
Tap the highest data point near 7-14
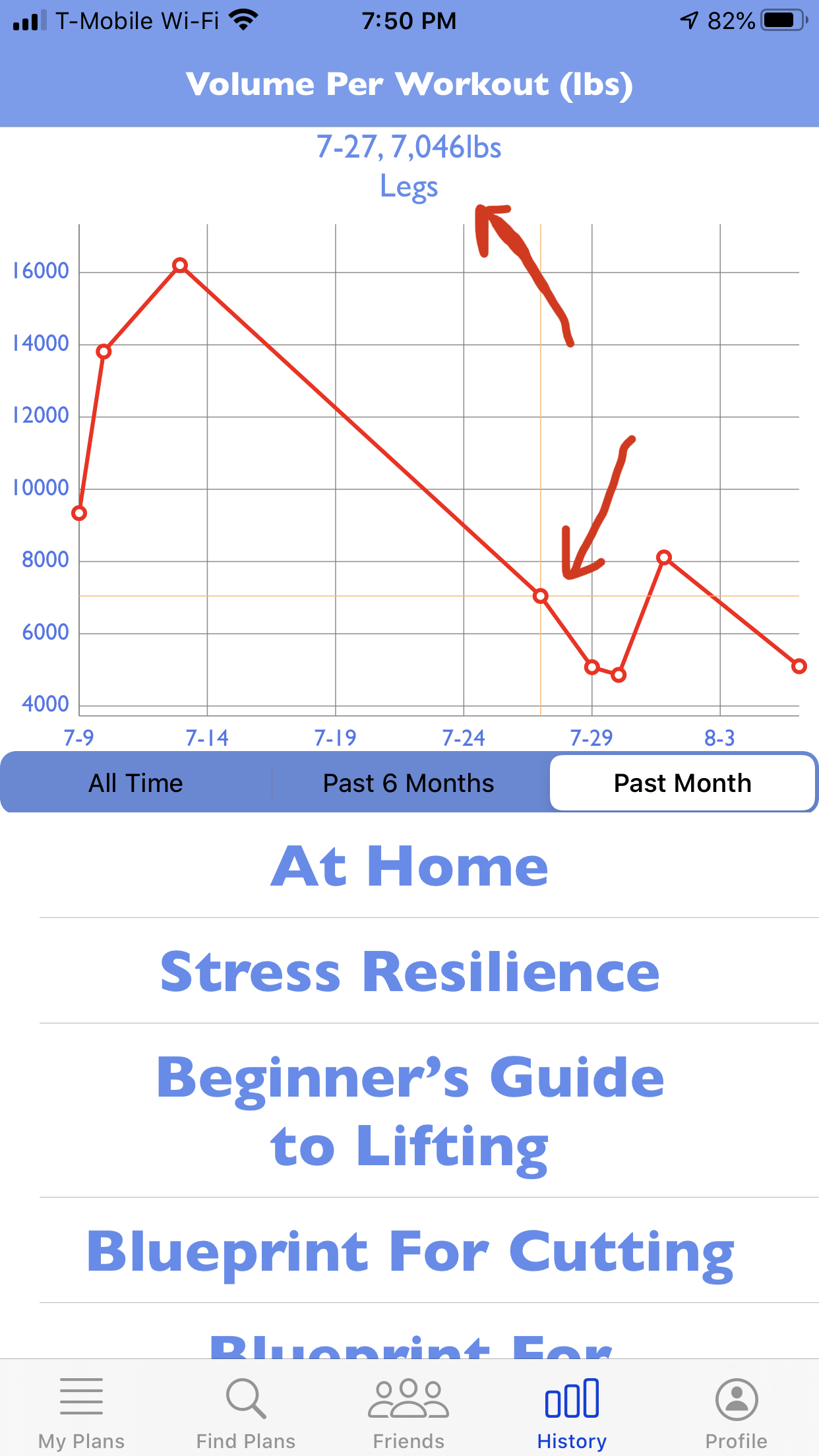tap(180, 265)
